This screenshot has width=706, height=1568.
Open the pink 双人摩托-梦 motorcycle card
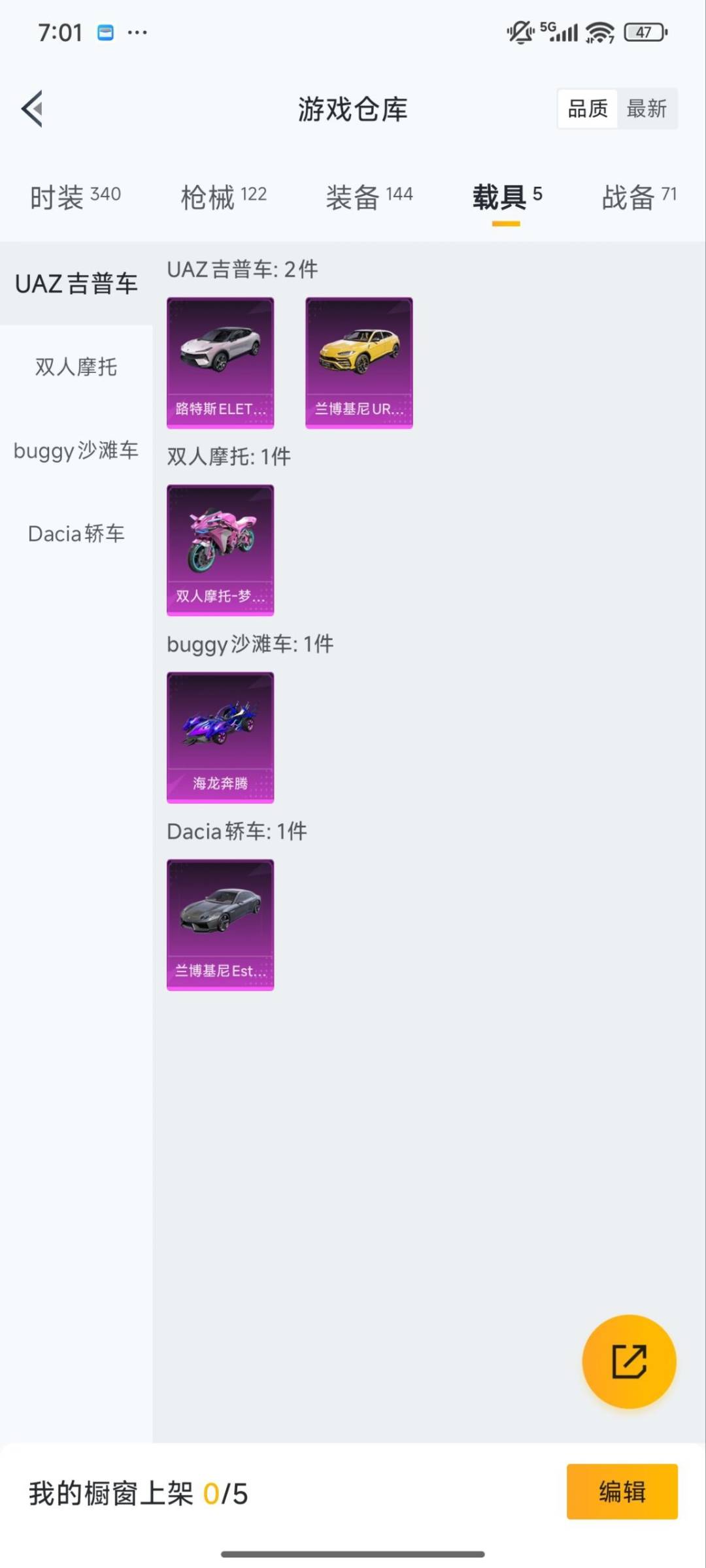coord(220,549)
